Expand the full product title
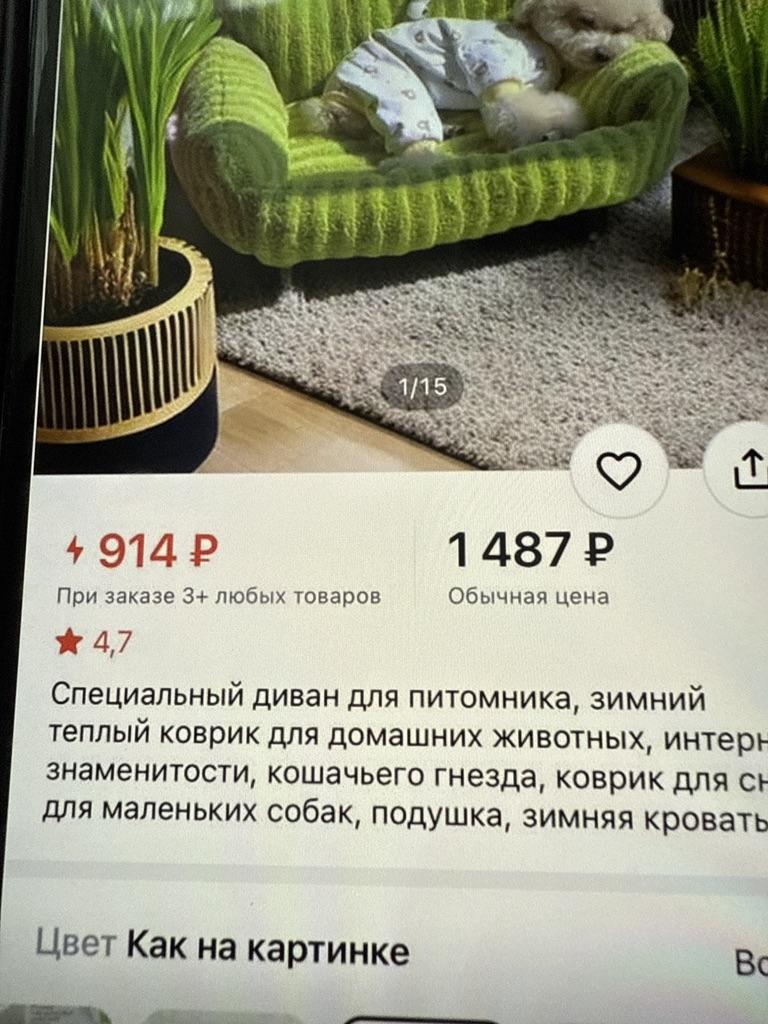 (400, 756)
